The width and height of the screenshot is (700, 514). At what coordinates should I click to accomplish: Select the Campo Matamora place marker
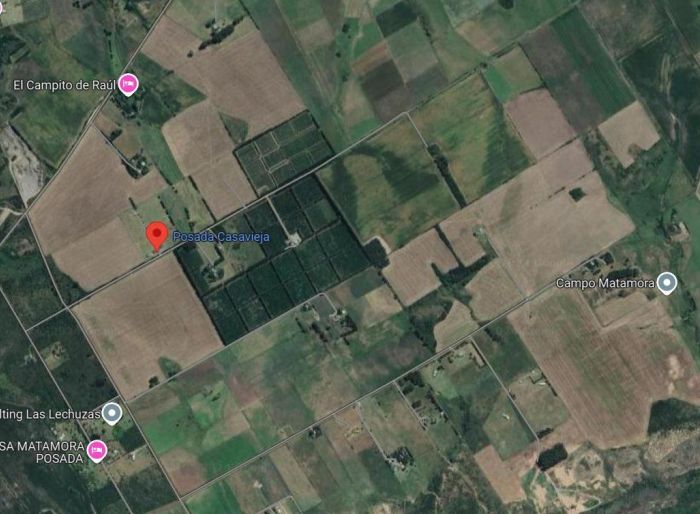667,284
